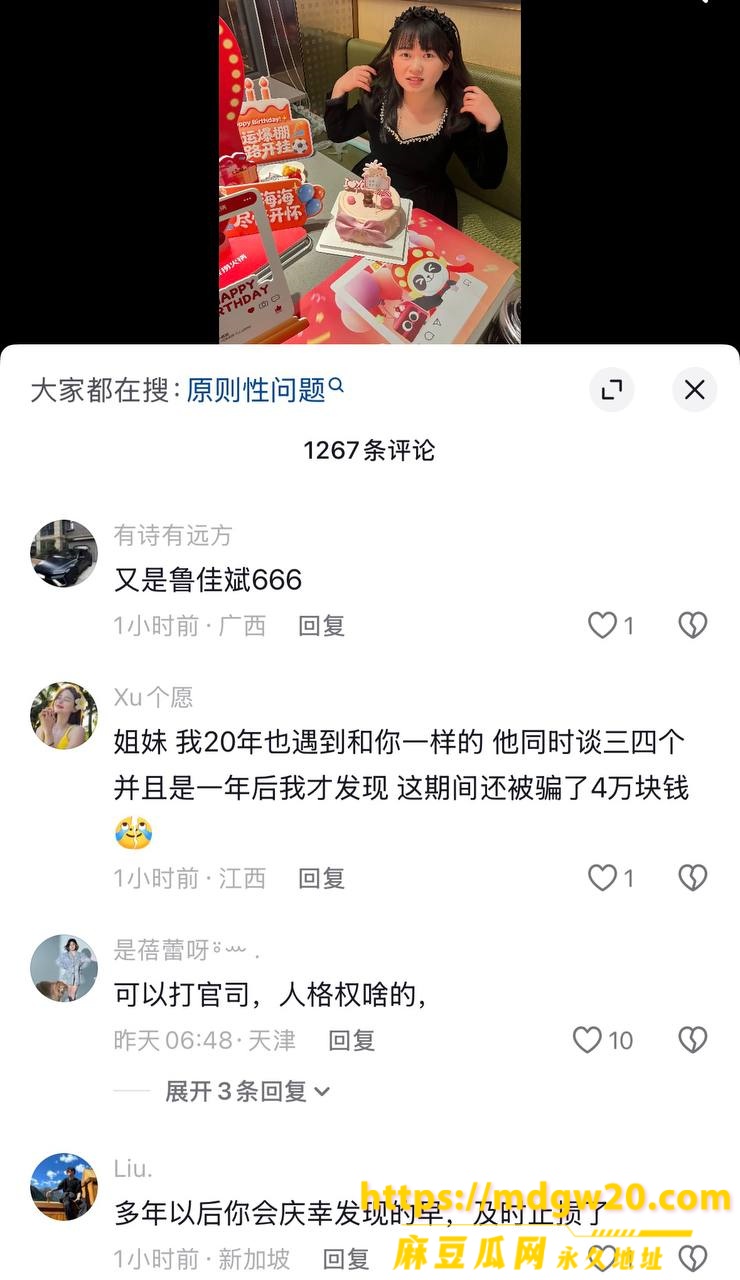Image resolution: width=740 pixels, height=1280 pixels.
Task: Open 有诗有远方's profile avatar
Action: (x=64, y=553)
